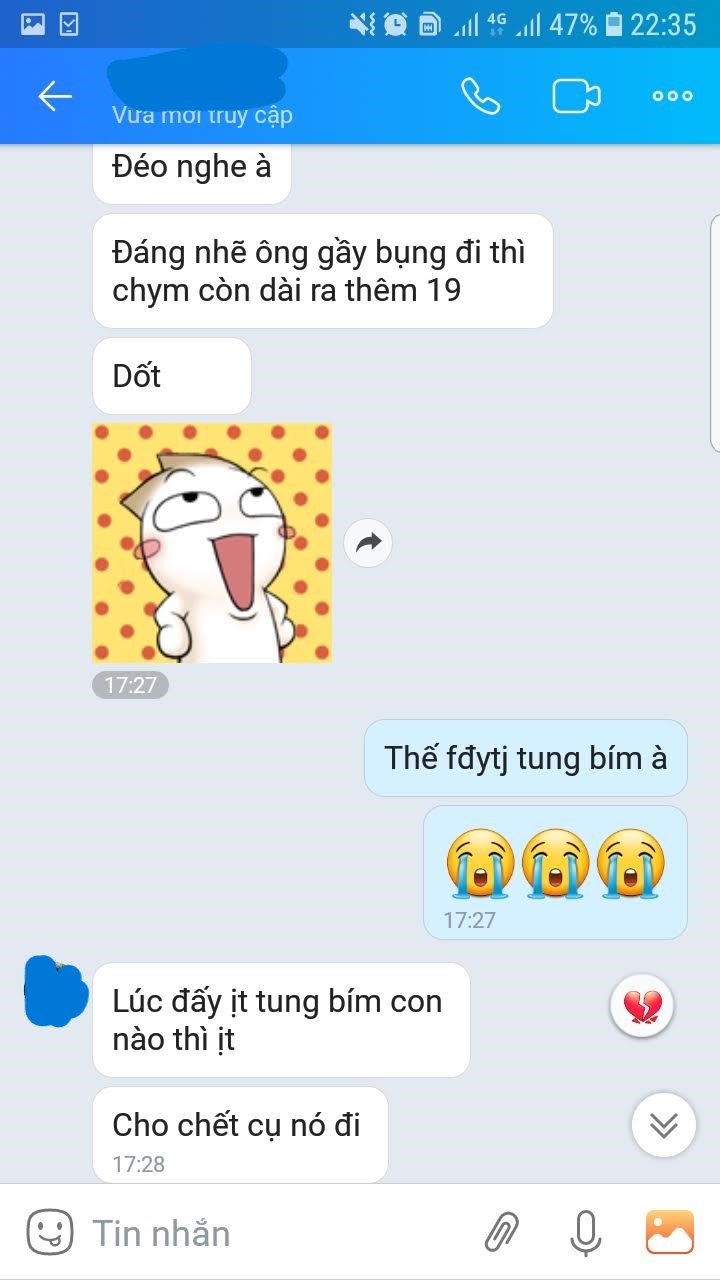Screen dimensions: 720x1280
Task: Open the sender's blue profile avatar
Action: [54, 990]
